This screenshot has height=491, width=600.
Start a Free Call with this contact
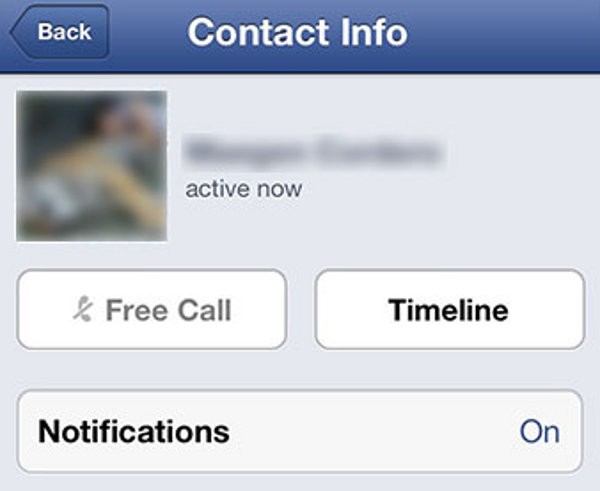(x=152, y=310)
